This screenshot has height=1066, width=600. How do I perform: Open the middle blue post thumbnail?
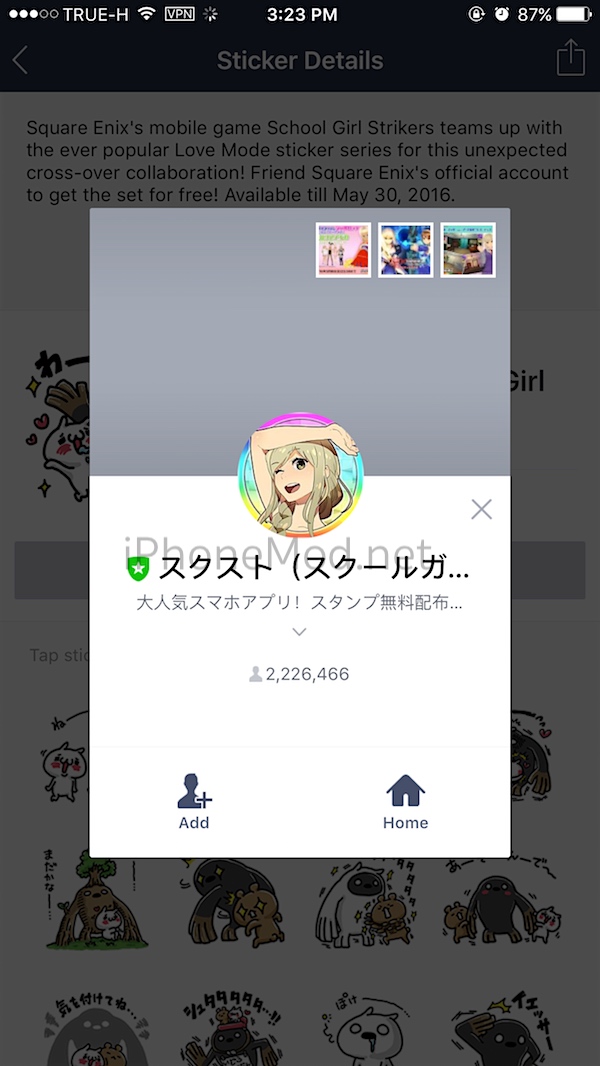pyautogui.click(x=406, y=250)
